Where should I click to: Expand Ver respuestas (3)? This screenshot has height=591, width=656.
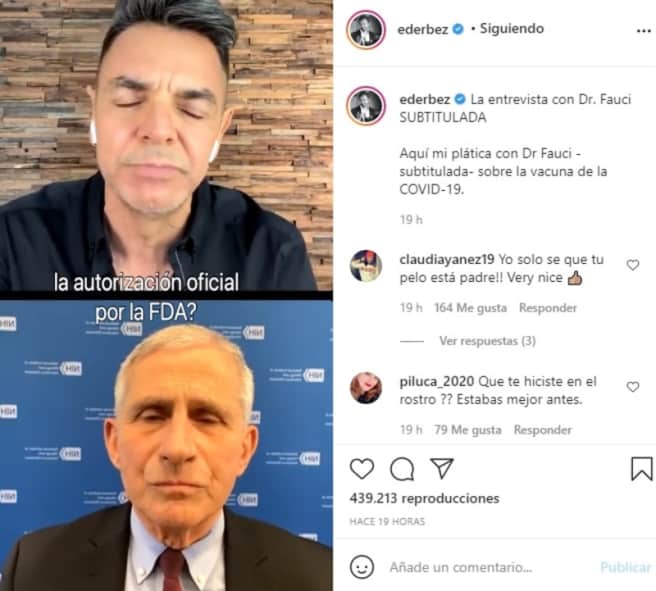coord(487,341)
